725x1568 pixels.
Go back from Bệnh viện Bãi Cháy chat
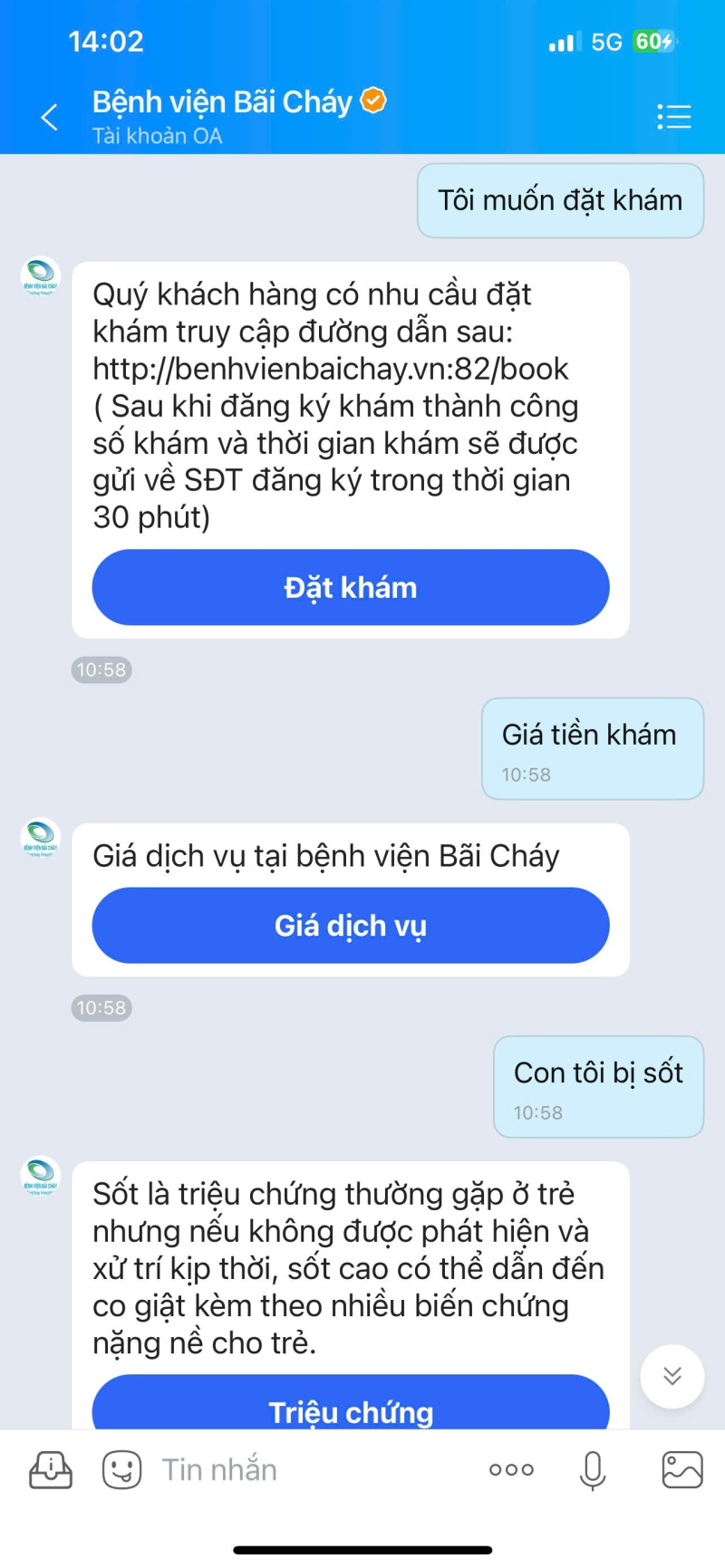click(50, 117)
